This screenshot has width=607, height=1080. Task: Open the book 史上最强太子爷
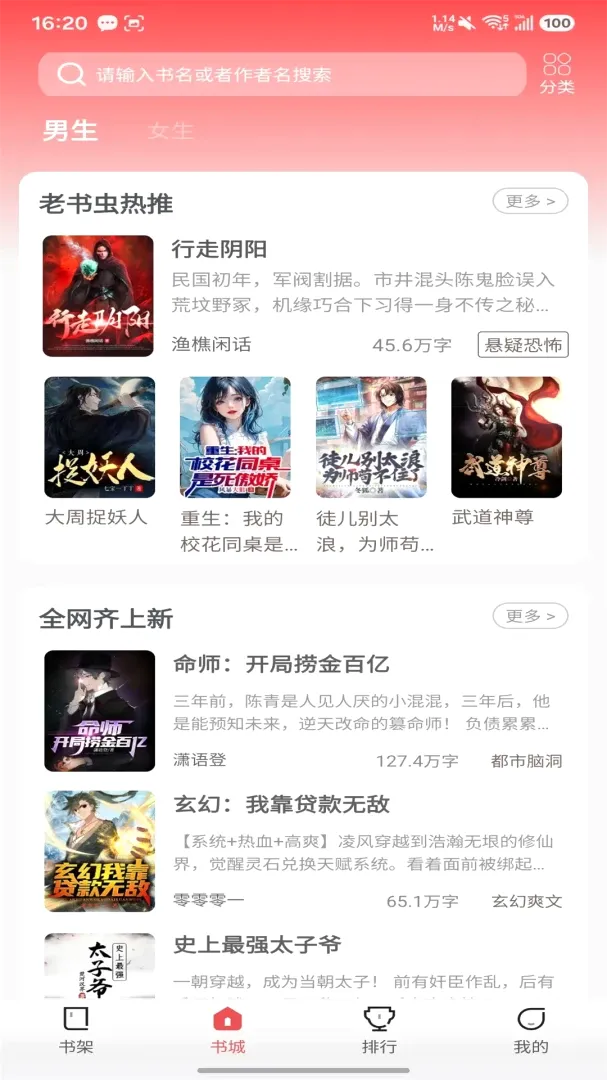point(257,944)
